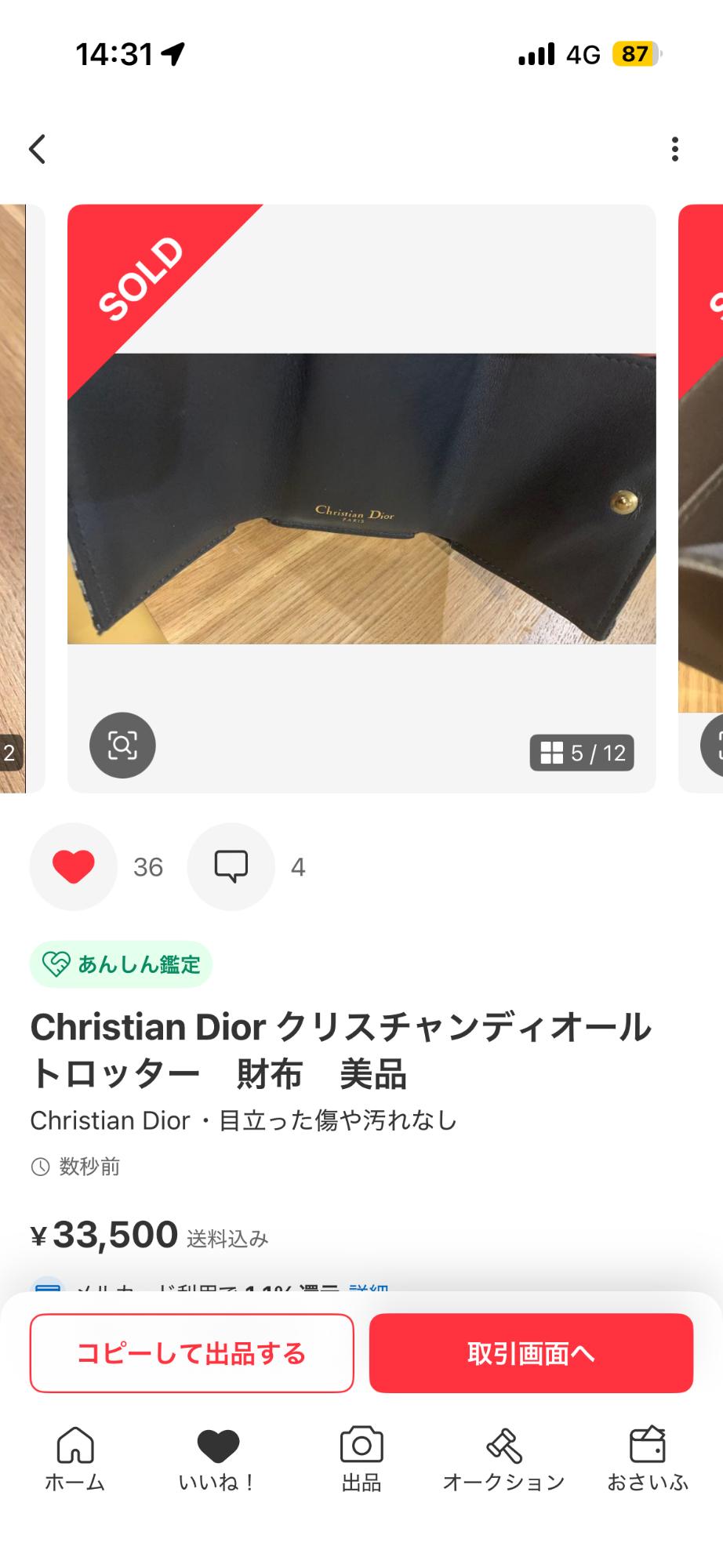Open the いいね！ tab
The image size is (723, 1568).
pos(217,1458)
